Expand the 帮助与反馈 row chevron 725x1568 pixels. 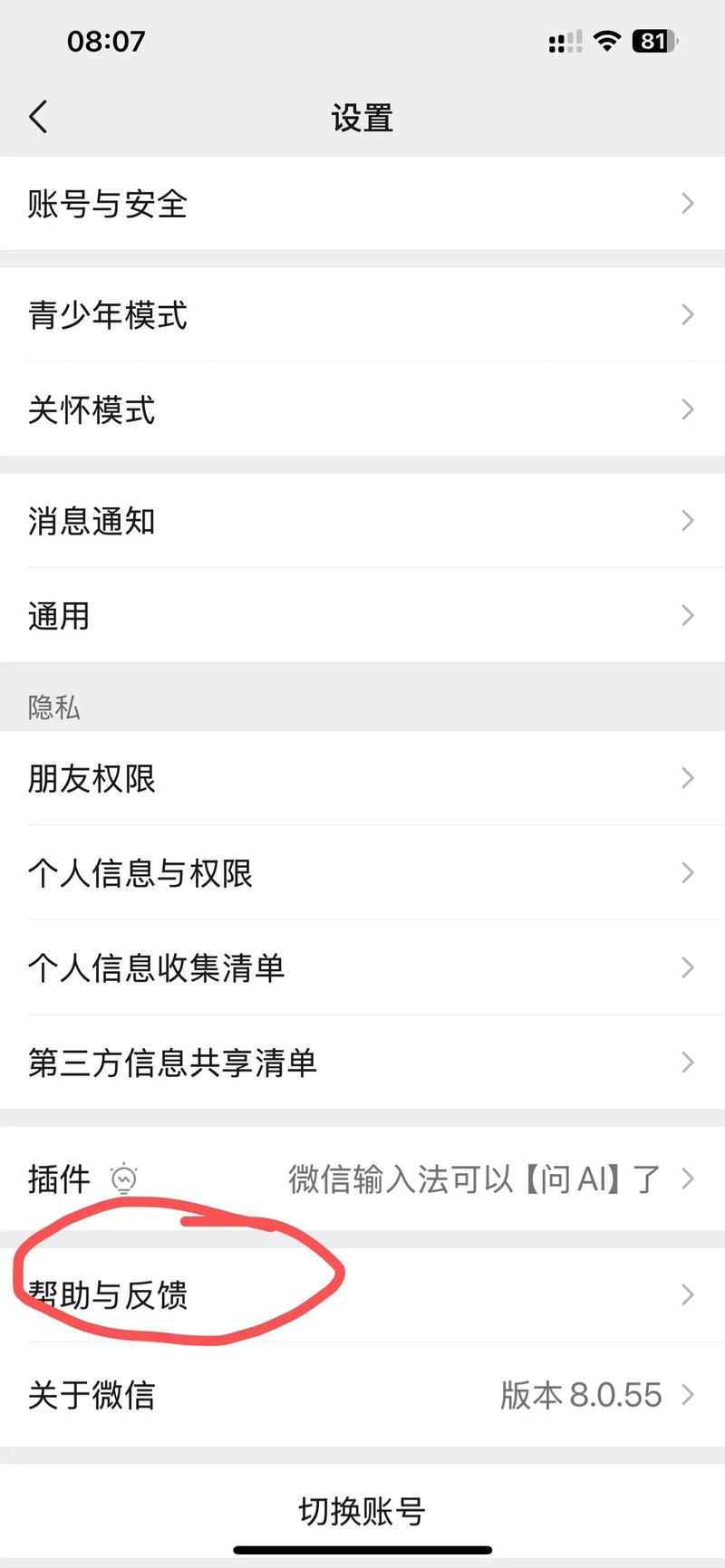[686, 1294]
